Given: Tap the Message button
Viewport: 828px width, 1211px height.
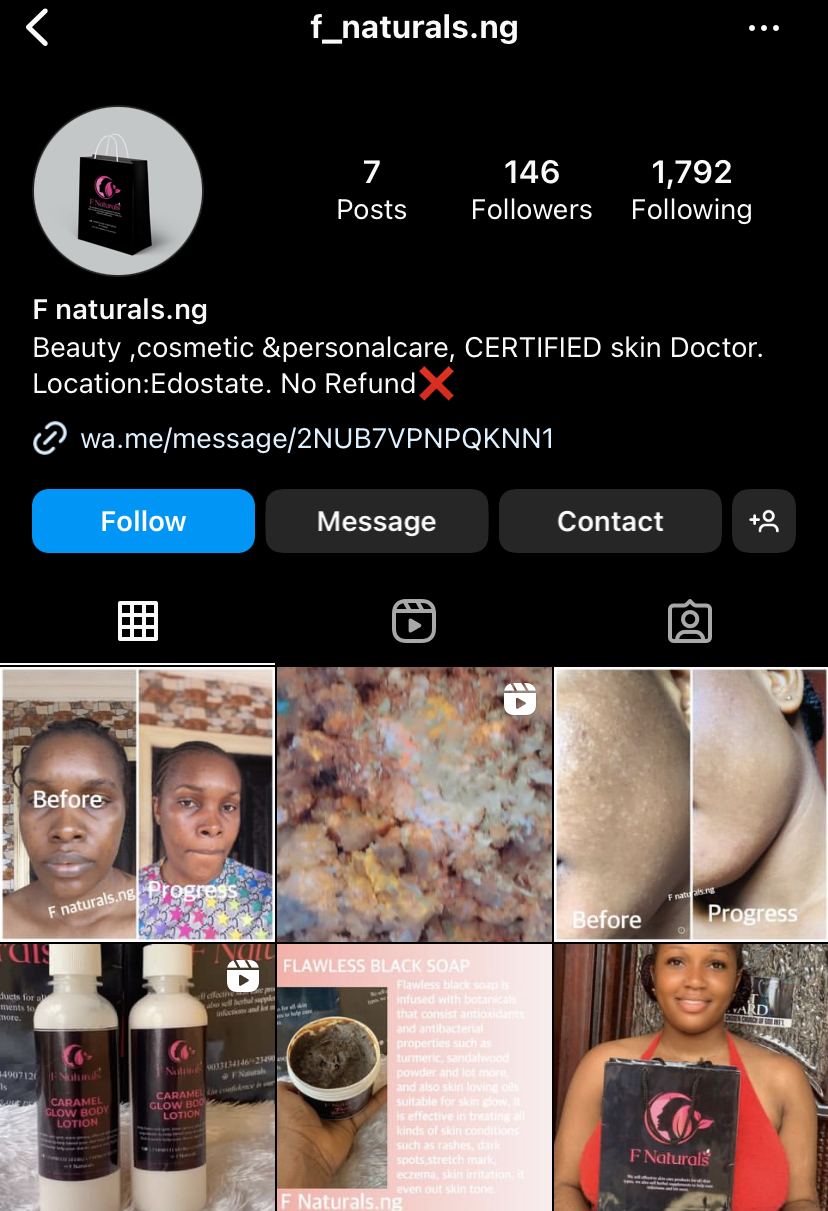Looking at the screenshot, I should 376,521.
